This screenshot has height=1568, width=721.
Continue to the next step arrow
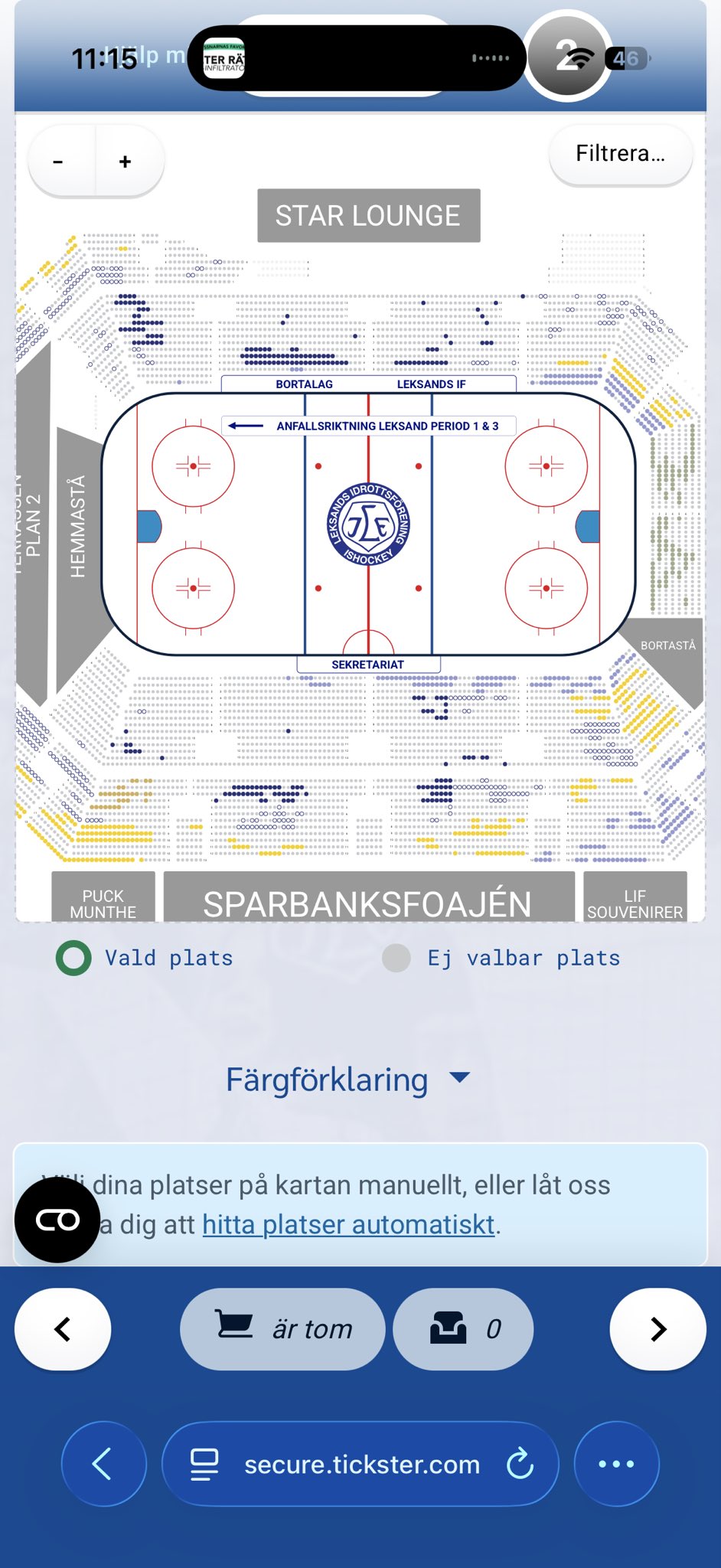657,1329
